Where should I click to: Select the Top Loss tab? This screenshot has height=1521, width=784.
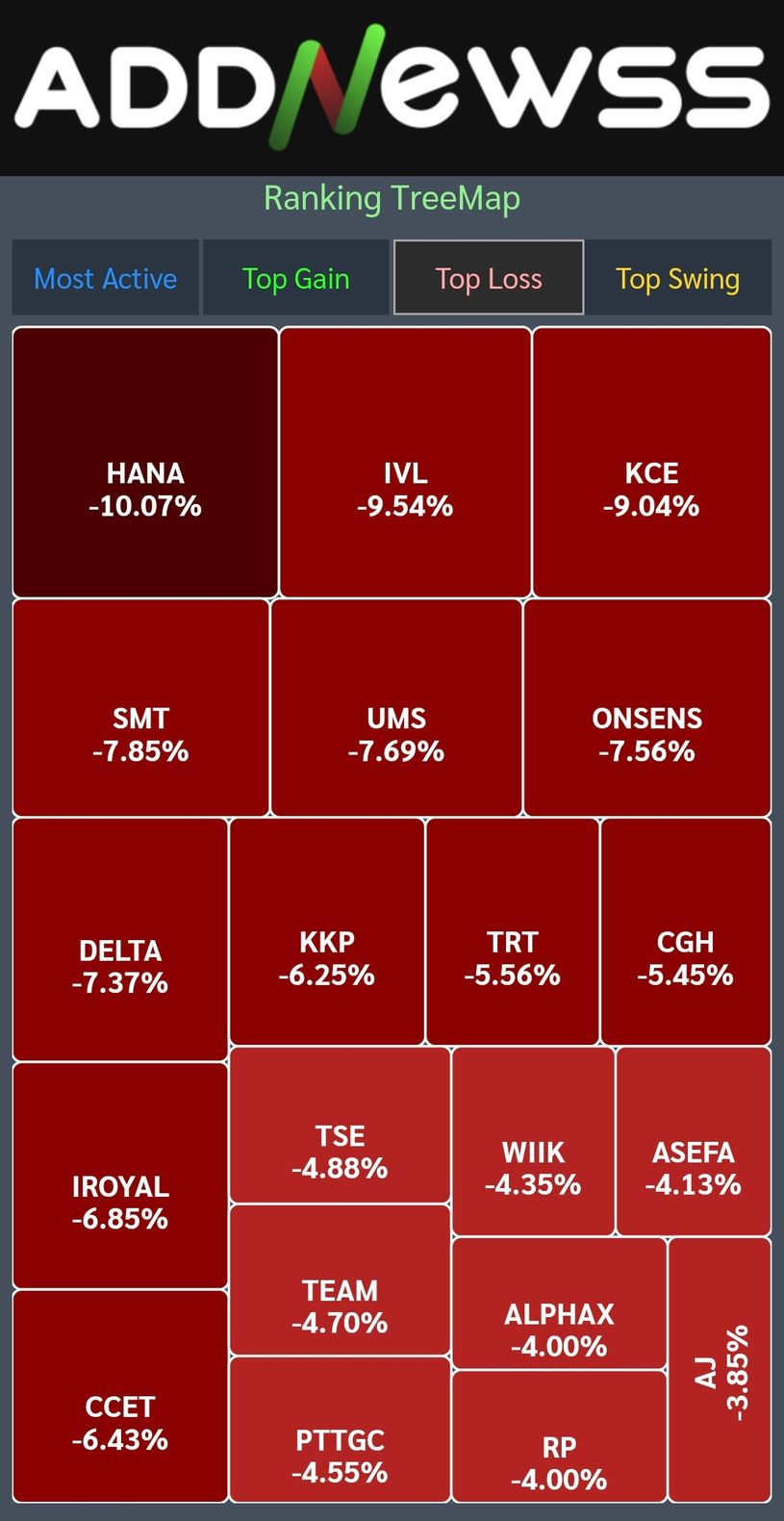[x=489, y=278]
